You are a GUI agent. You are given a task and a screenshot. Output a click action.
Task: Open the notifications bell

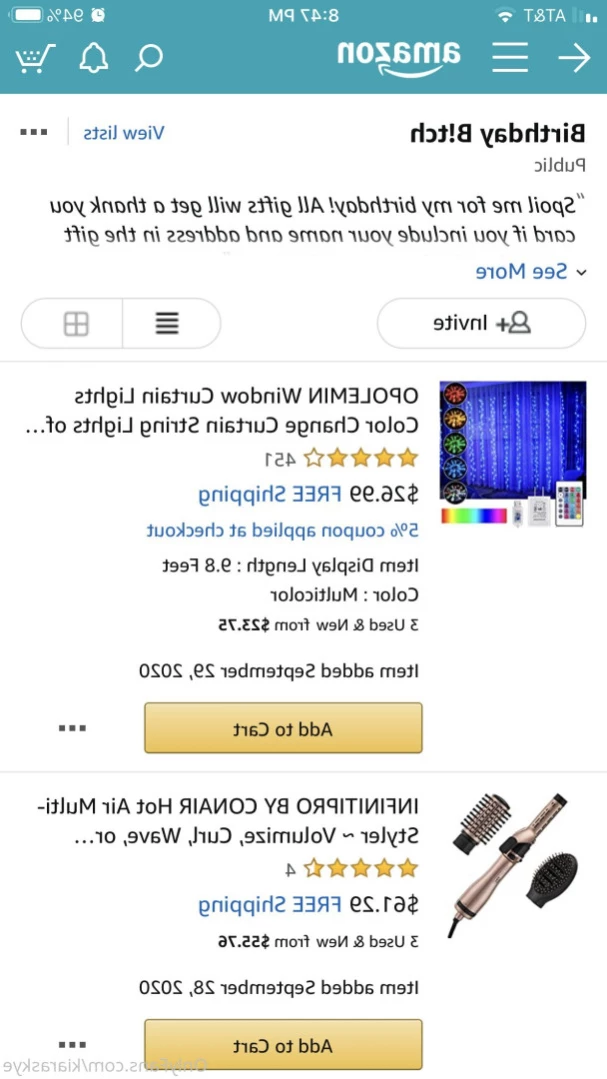click(x=94, y=58)
